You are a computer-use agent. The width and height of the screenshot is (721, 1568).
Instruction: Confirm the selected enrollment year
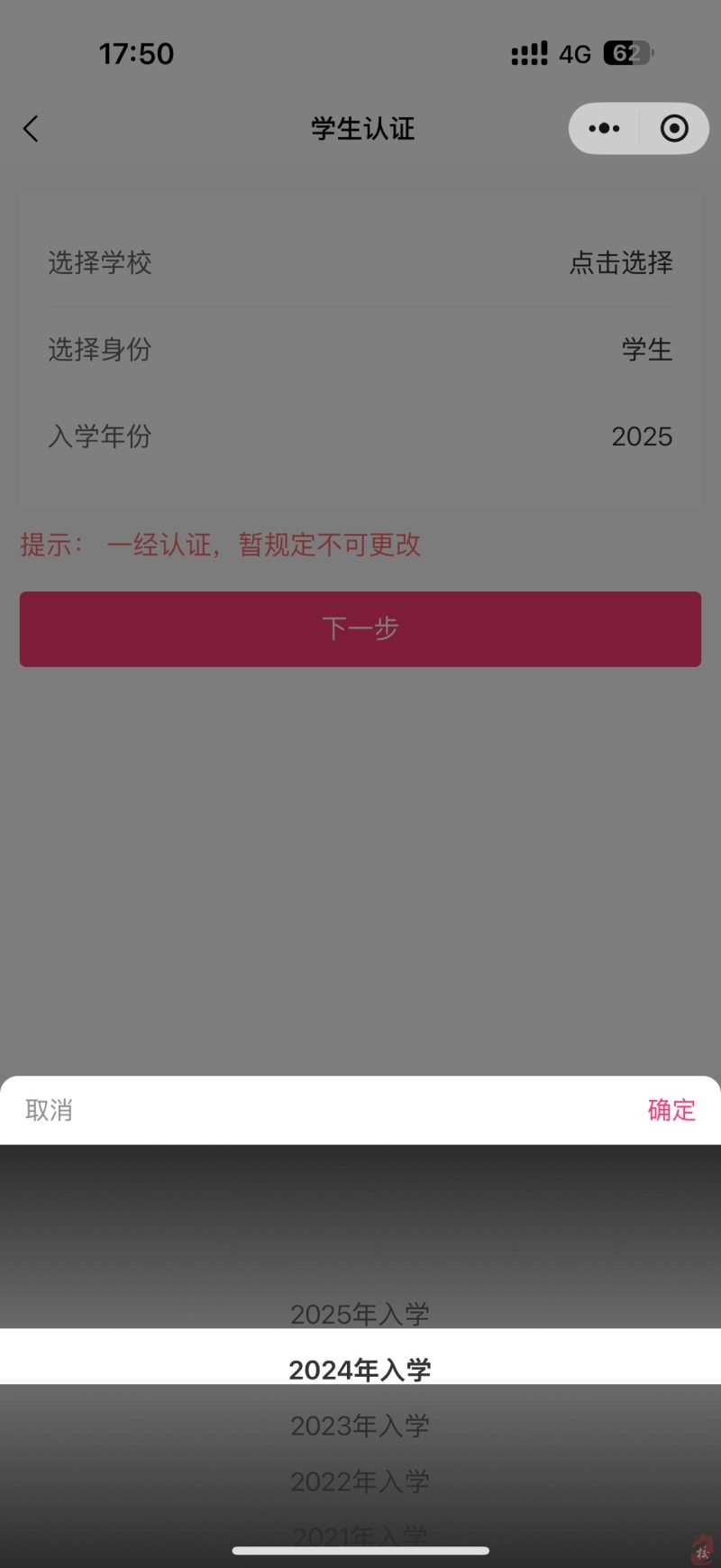tap(671, 1110)
